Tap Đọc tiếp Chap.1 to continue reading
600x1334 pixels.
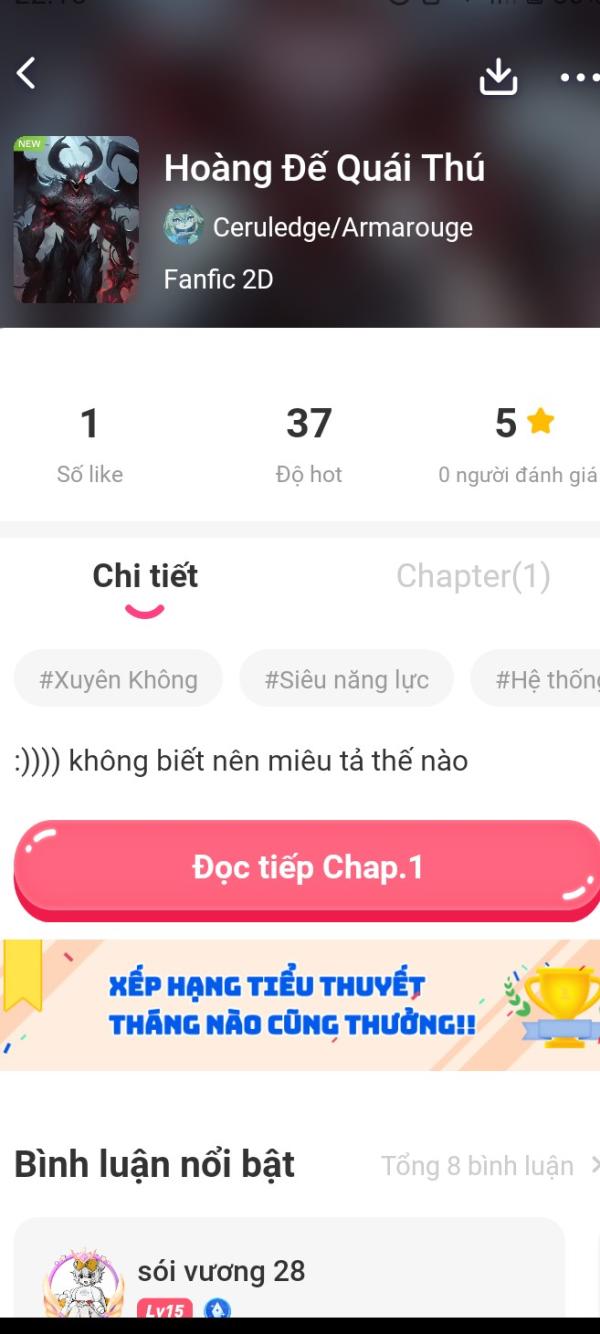pyautogui.click(x=307, y=867)
